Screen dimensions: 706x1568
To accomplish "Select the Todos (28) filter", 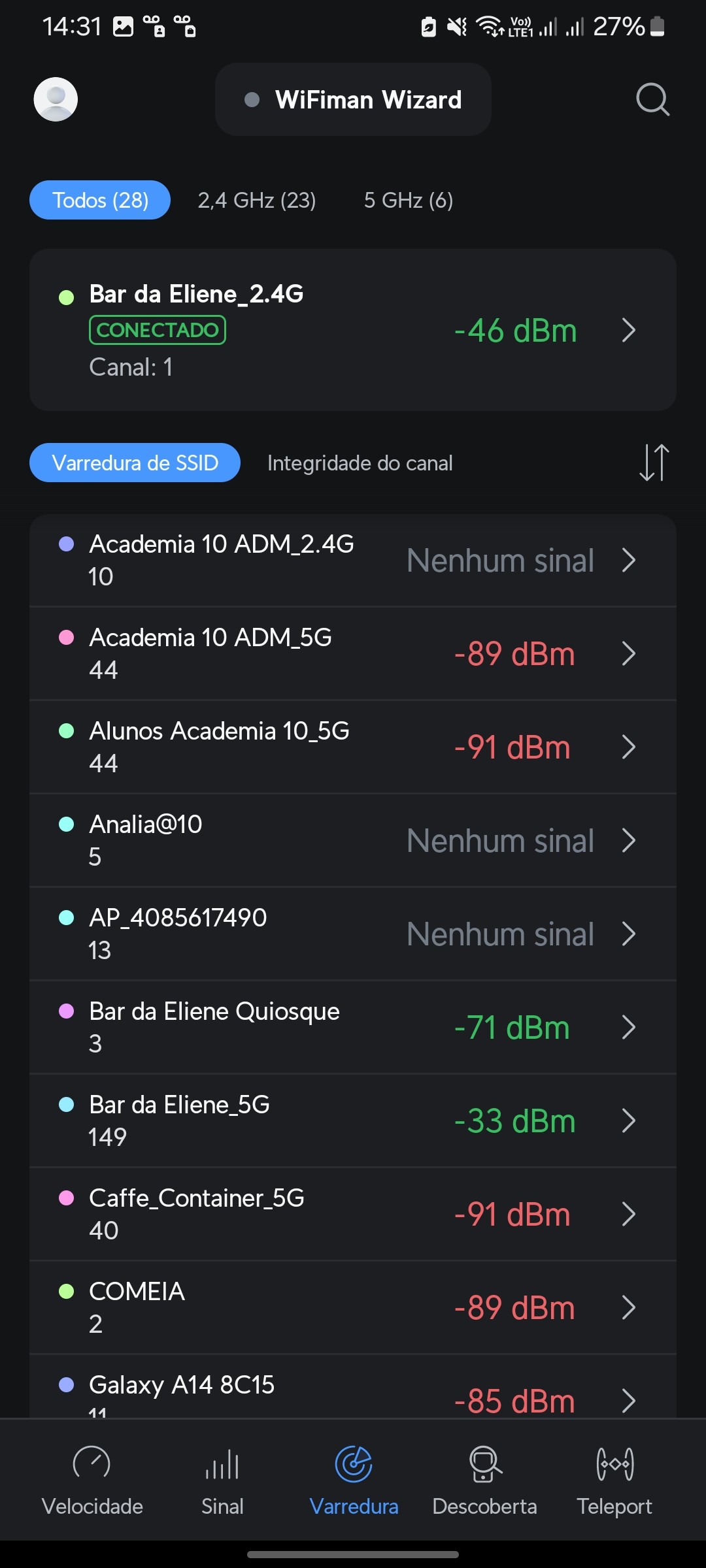I will (100, 200).
